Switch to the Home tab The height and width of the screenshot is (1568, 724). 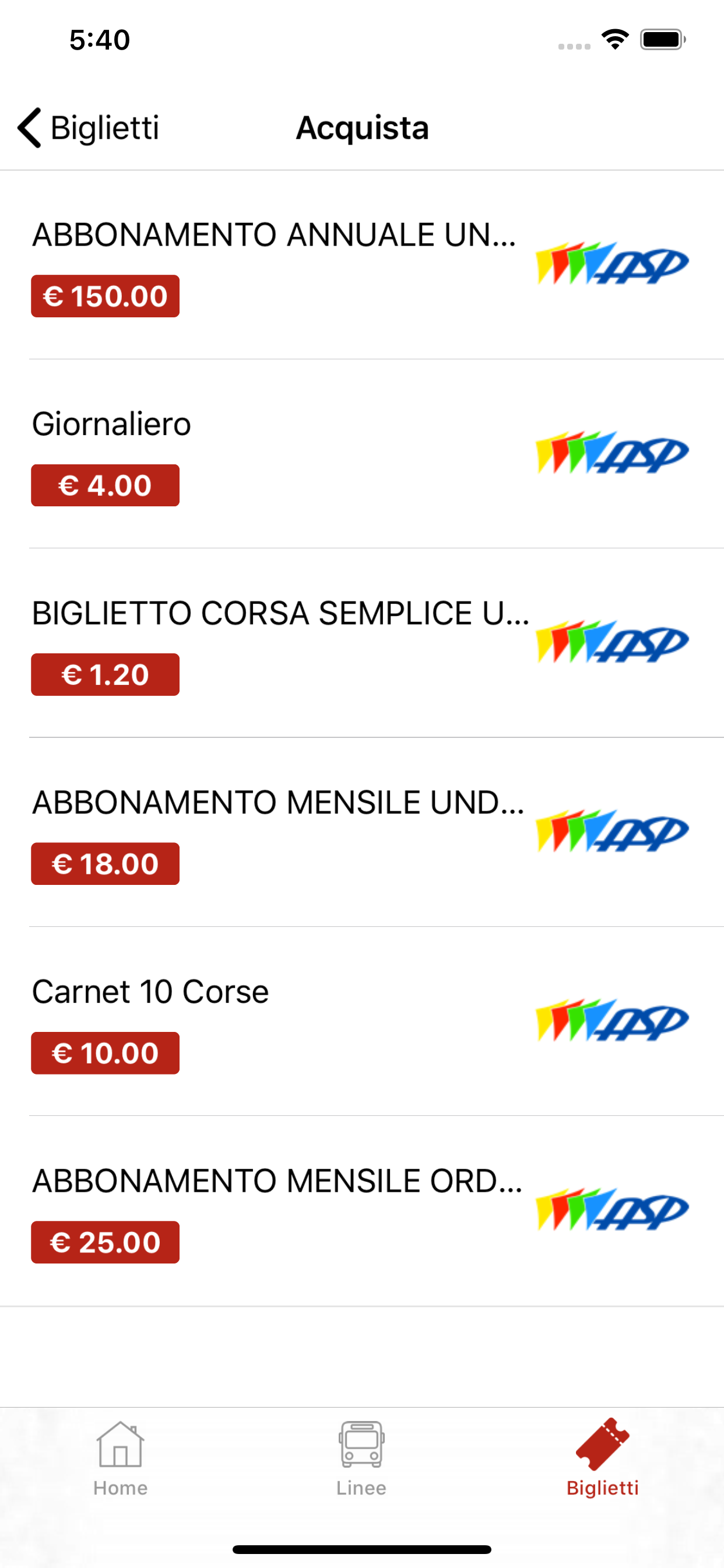tap(121, 1459)
